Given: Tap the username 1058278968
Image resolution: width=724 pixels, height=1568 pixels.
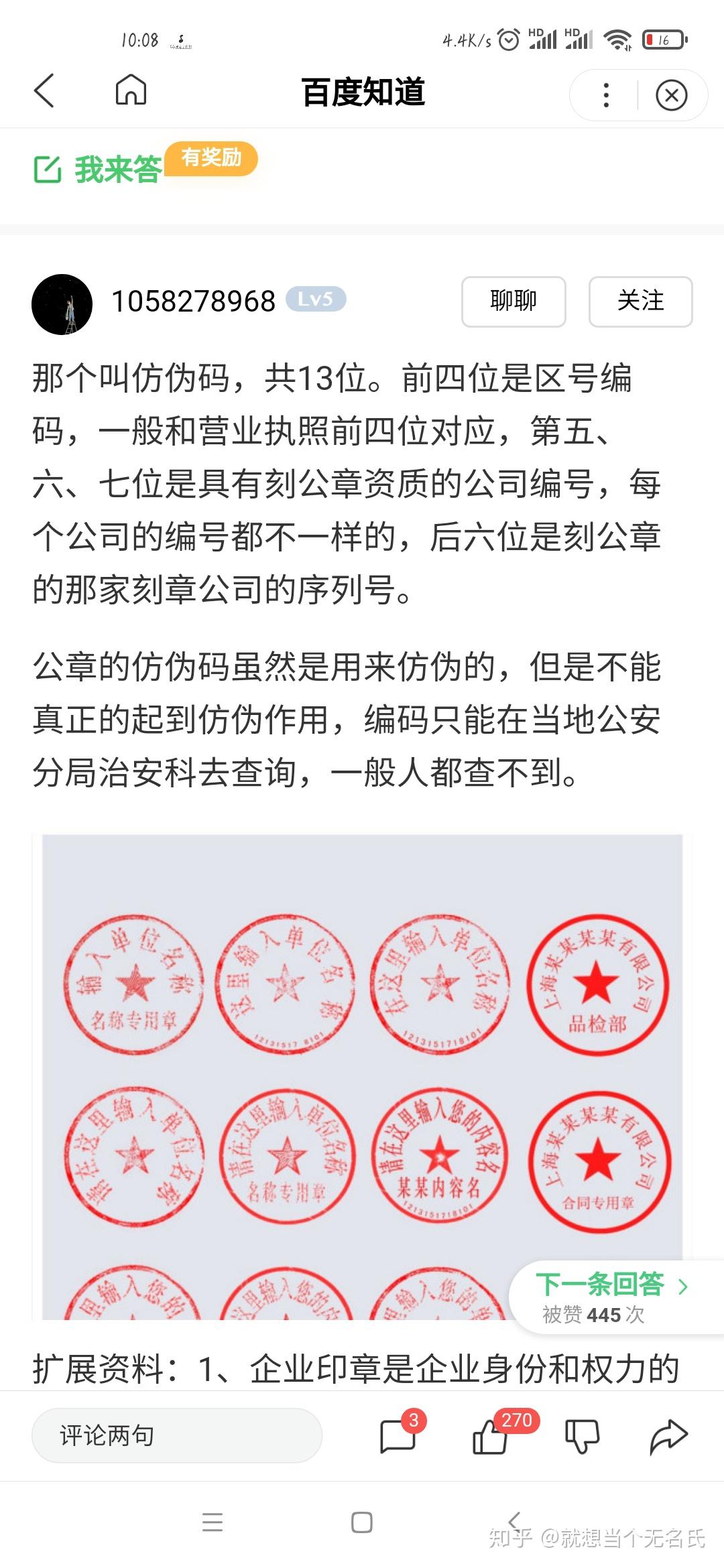Looking at the screenshot, I should [193, 302].
